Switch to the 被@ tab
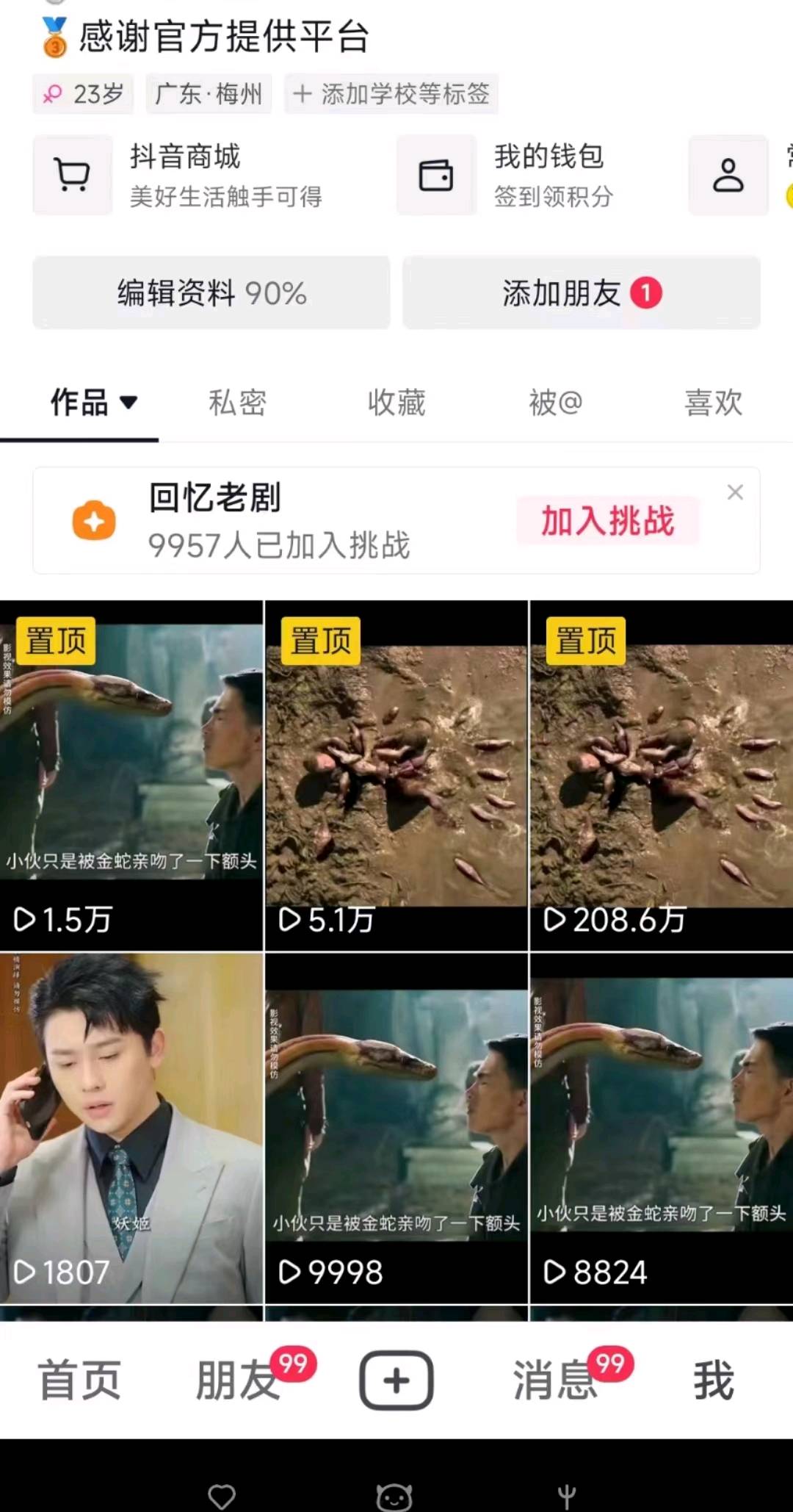The image size is (793, 1512). [x=555, y=403]
